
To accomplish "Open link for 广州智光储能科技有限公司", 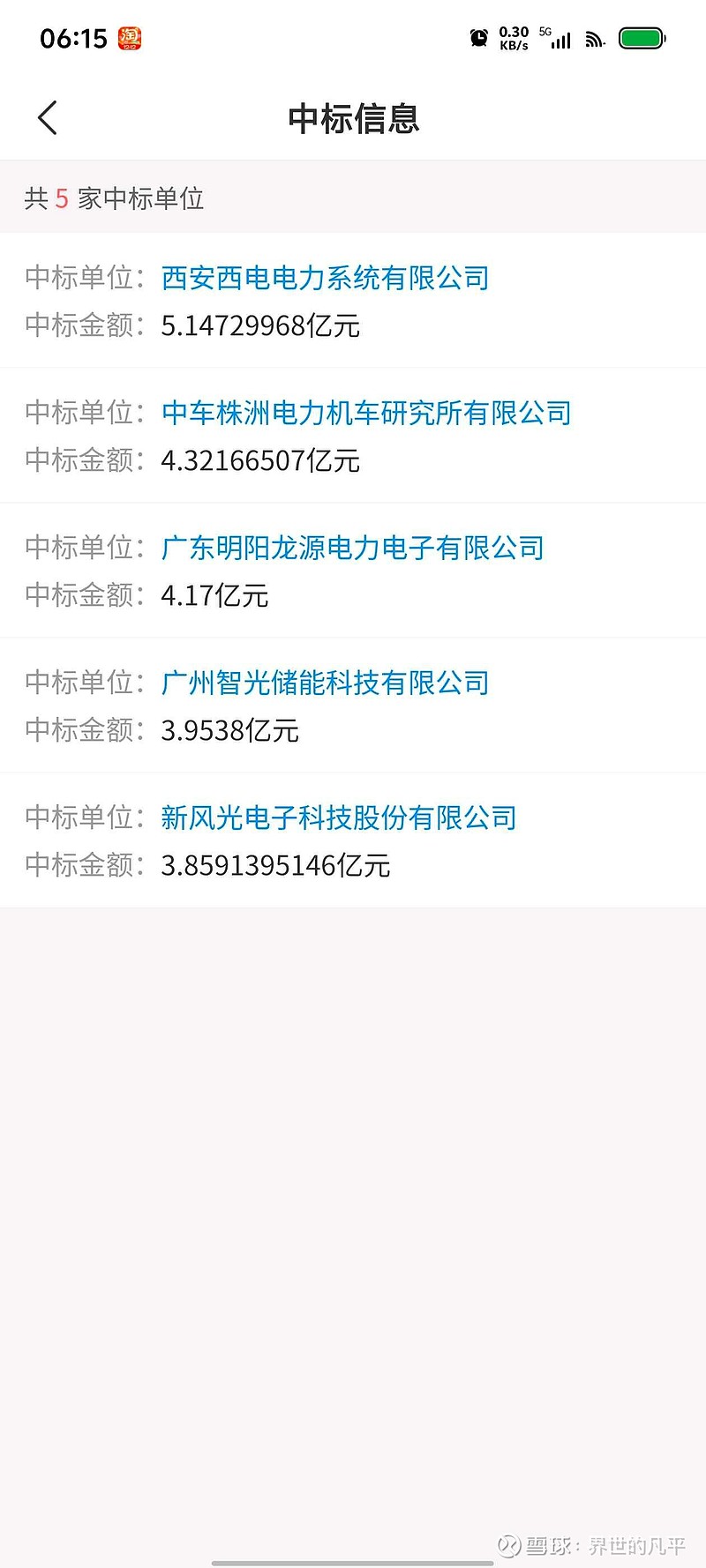I will 326,683.
